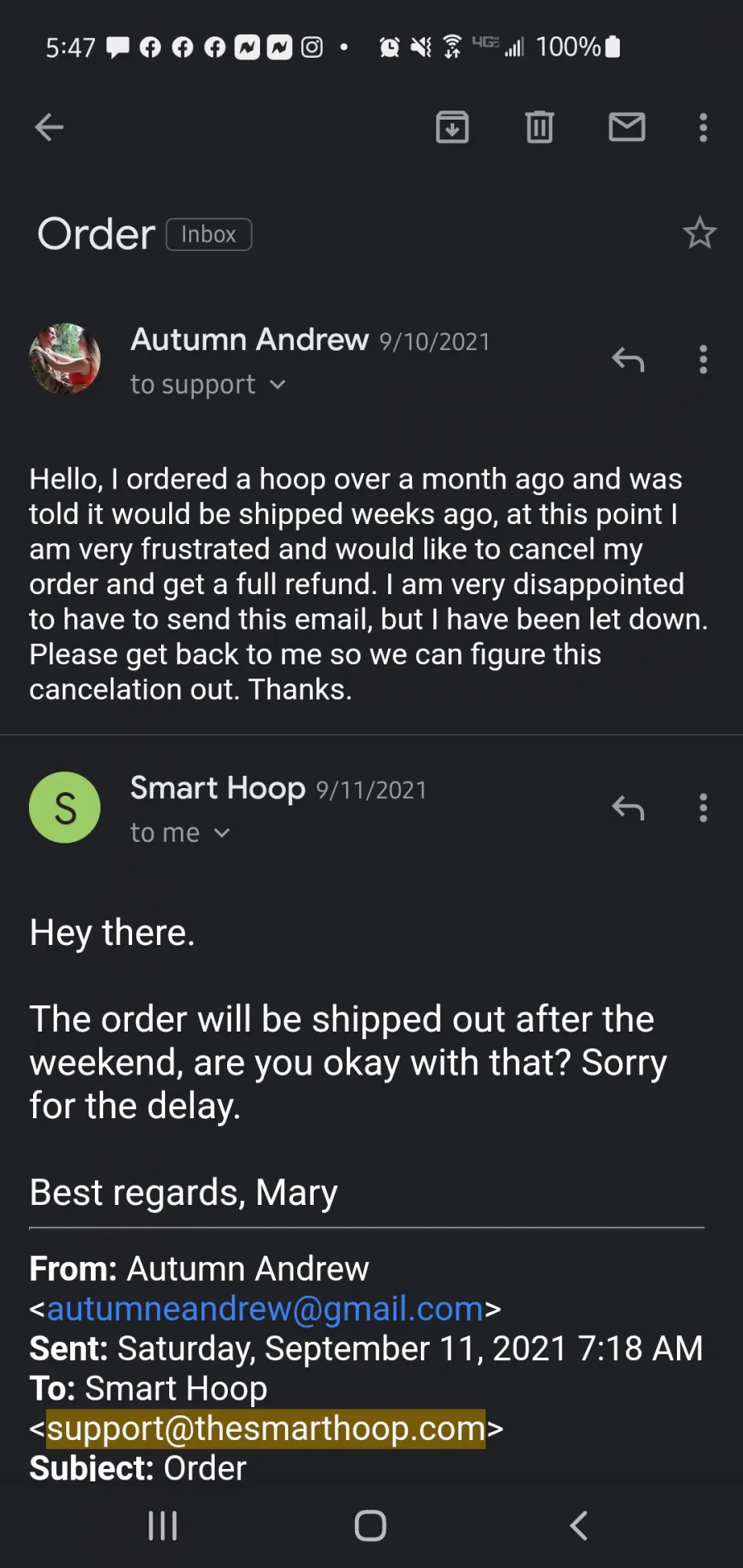The height and width of the screenshot is (1568, 743).
Task: Open the top app bar overflow menu
Action: (703, 127)
